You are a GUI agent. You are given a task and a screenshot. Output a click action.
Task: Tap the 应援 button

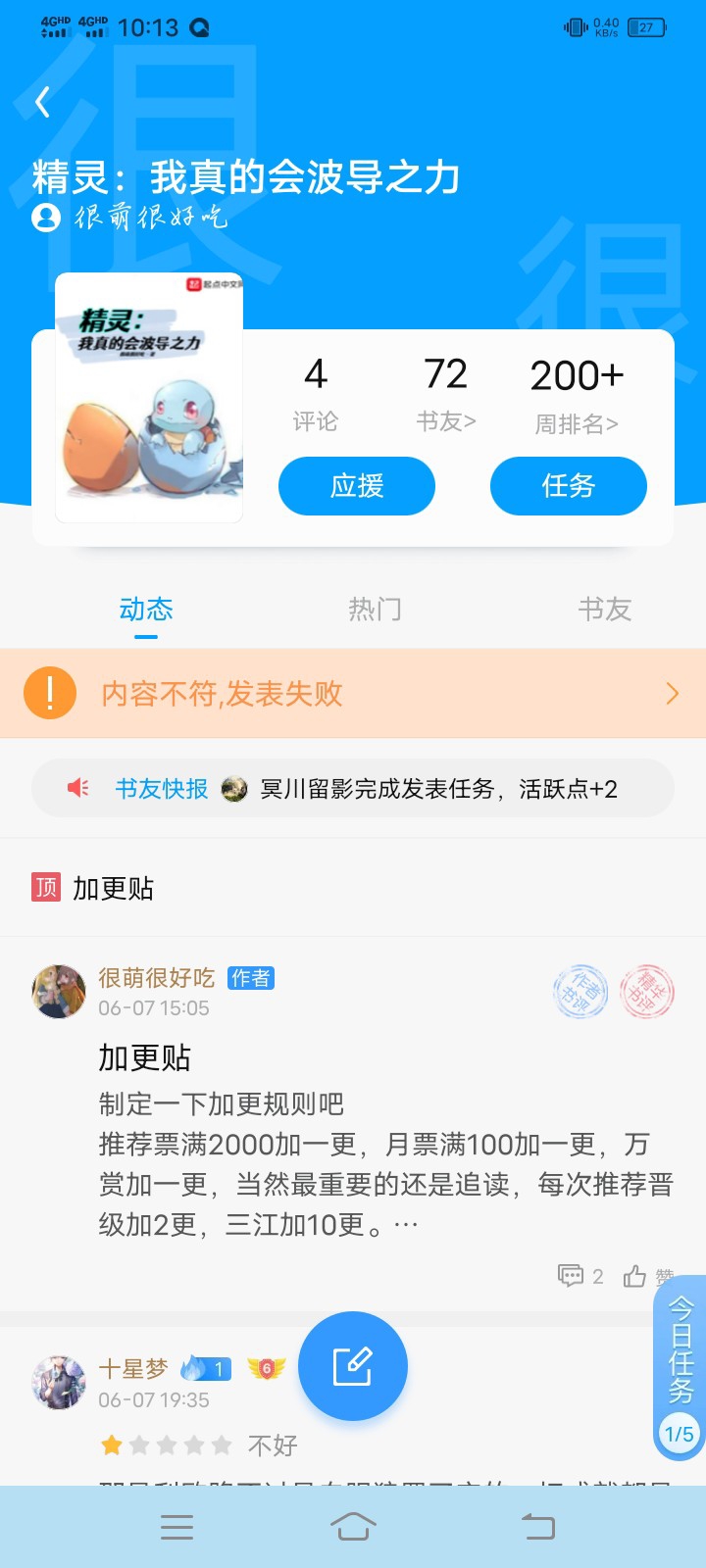pos(357,486)
